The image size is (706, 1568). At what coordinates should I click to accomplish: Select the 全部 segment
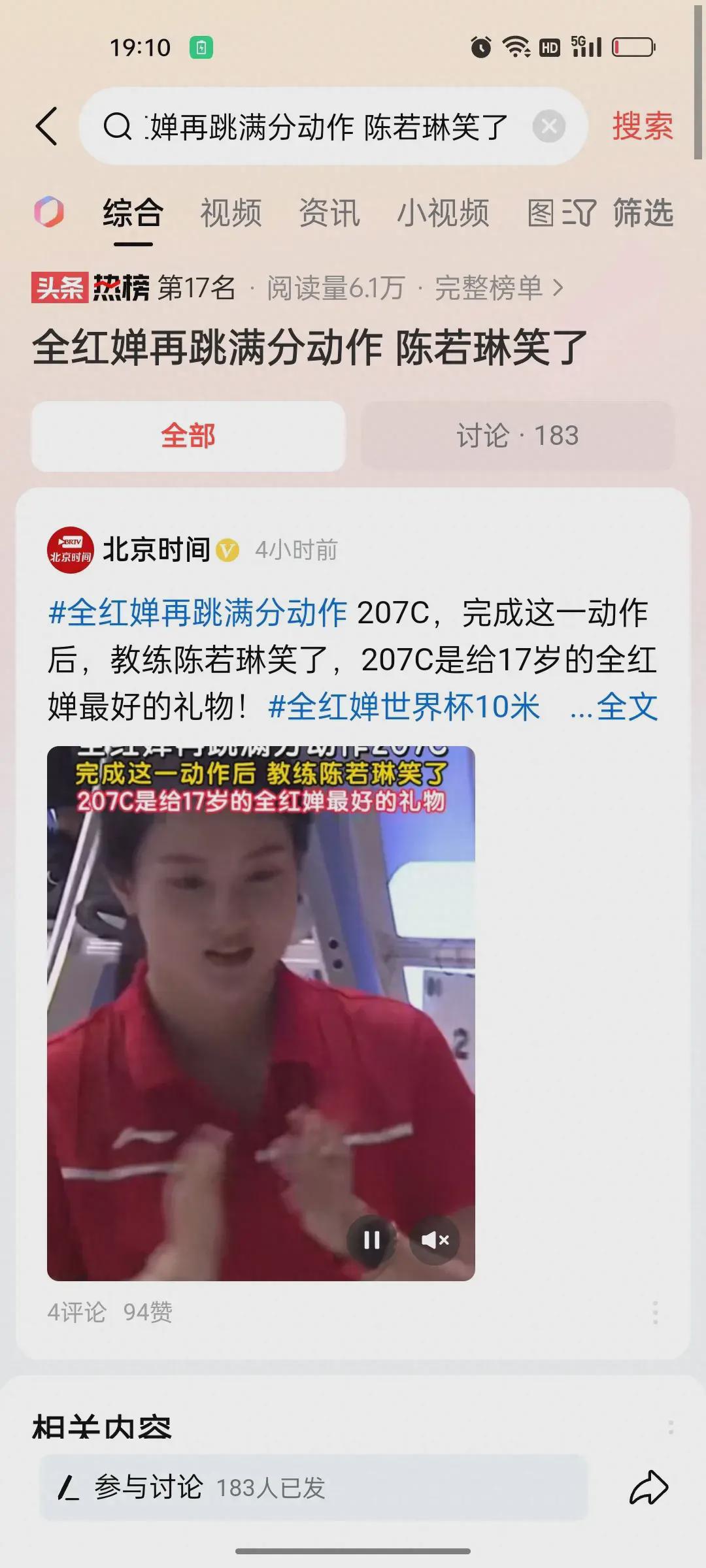(x=188, y=436)
